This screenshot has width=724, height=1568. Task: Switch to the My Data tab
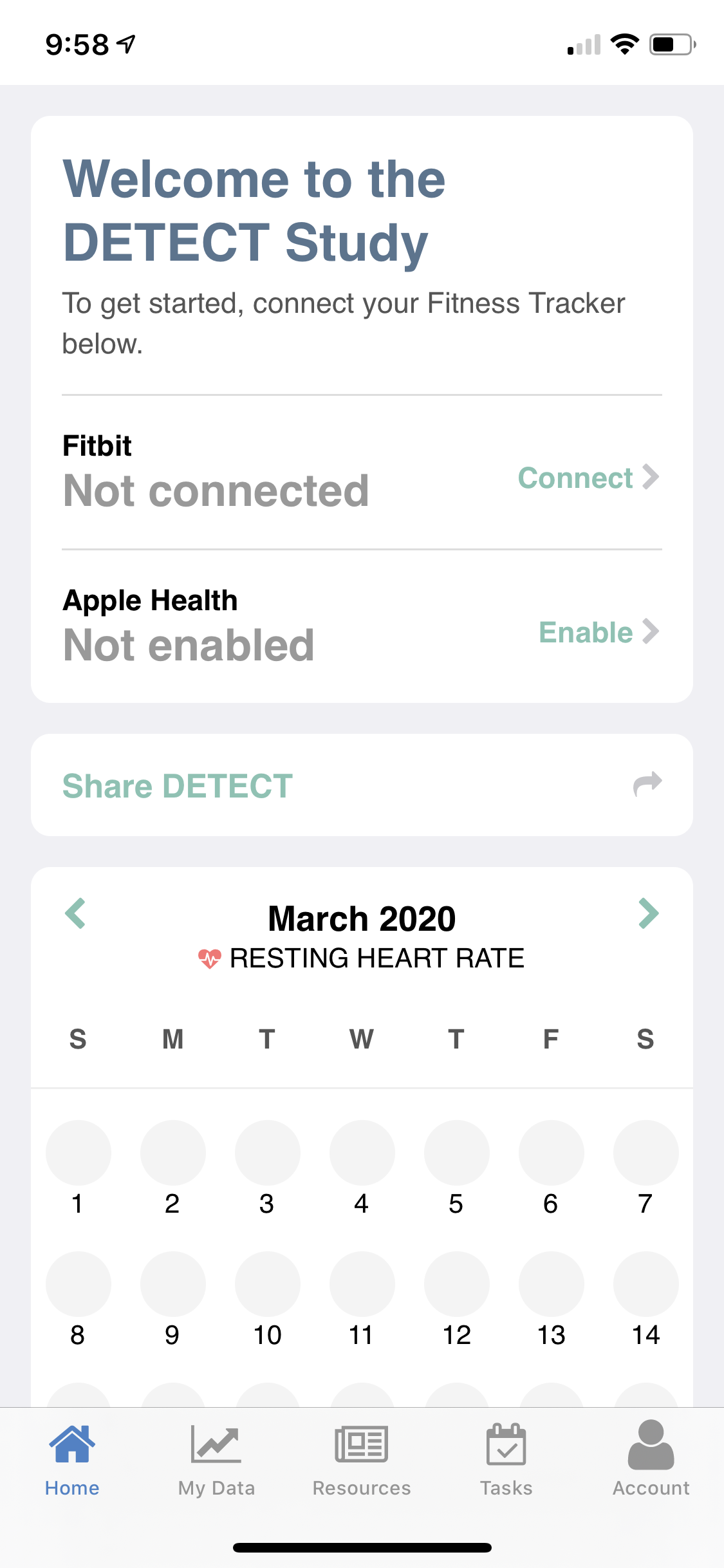point(216,1460)
